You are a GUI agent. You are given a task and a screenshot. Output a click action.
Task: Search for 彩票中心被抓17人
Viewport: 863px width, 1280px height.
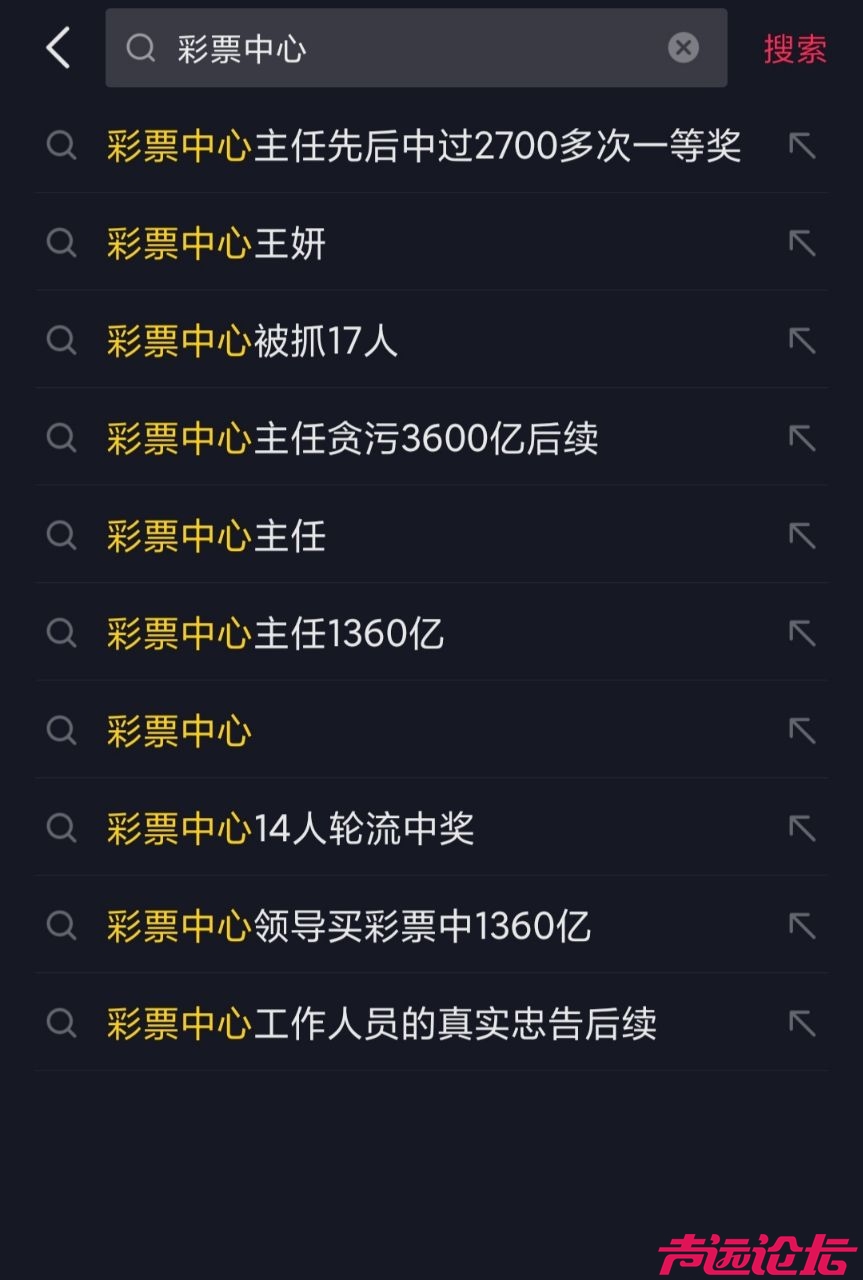[x=252, y=341]
